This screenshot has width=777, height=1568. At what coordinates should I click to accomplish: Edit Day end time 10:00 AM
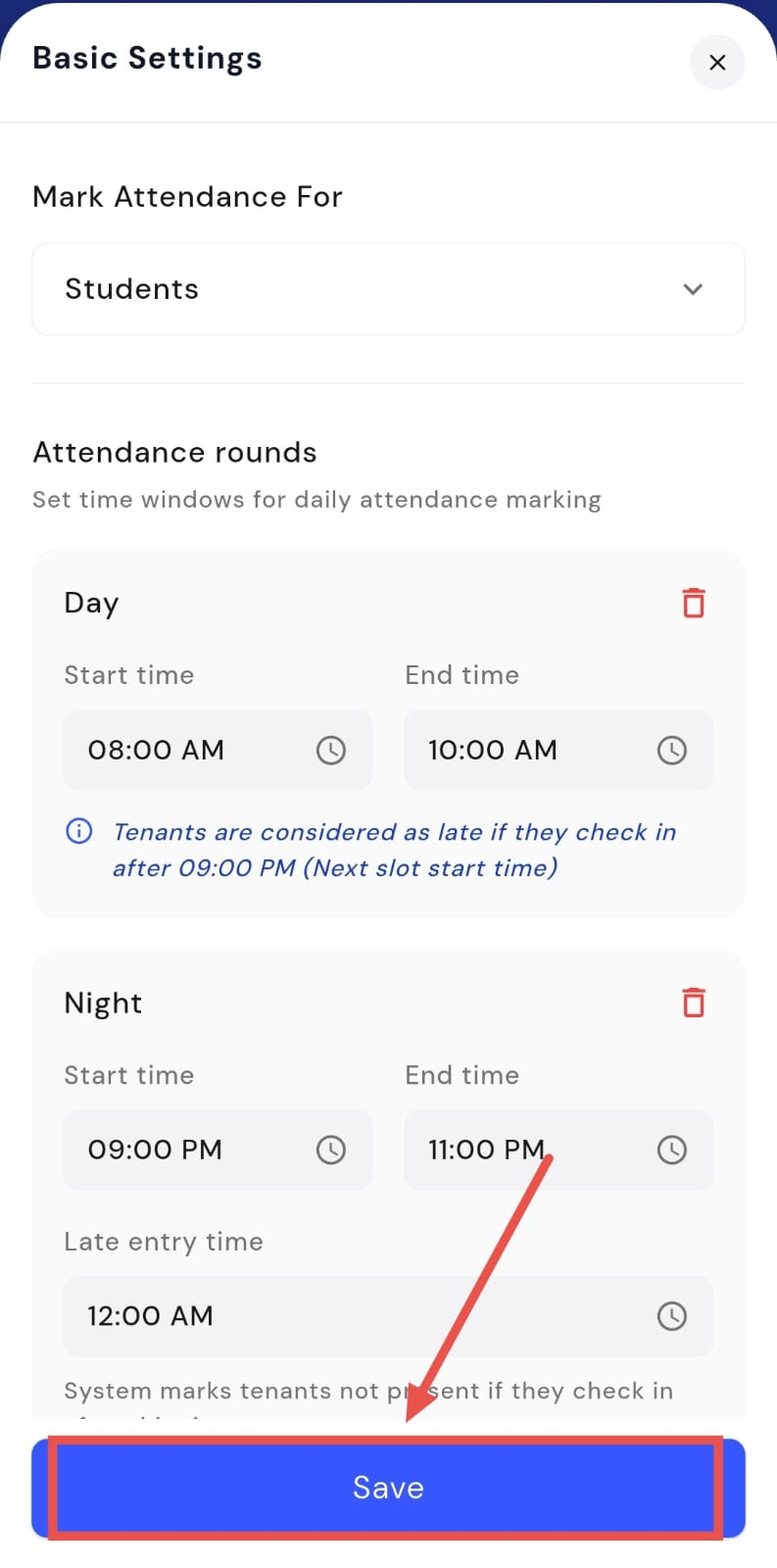coord(558,751)
